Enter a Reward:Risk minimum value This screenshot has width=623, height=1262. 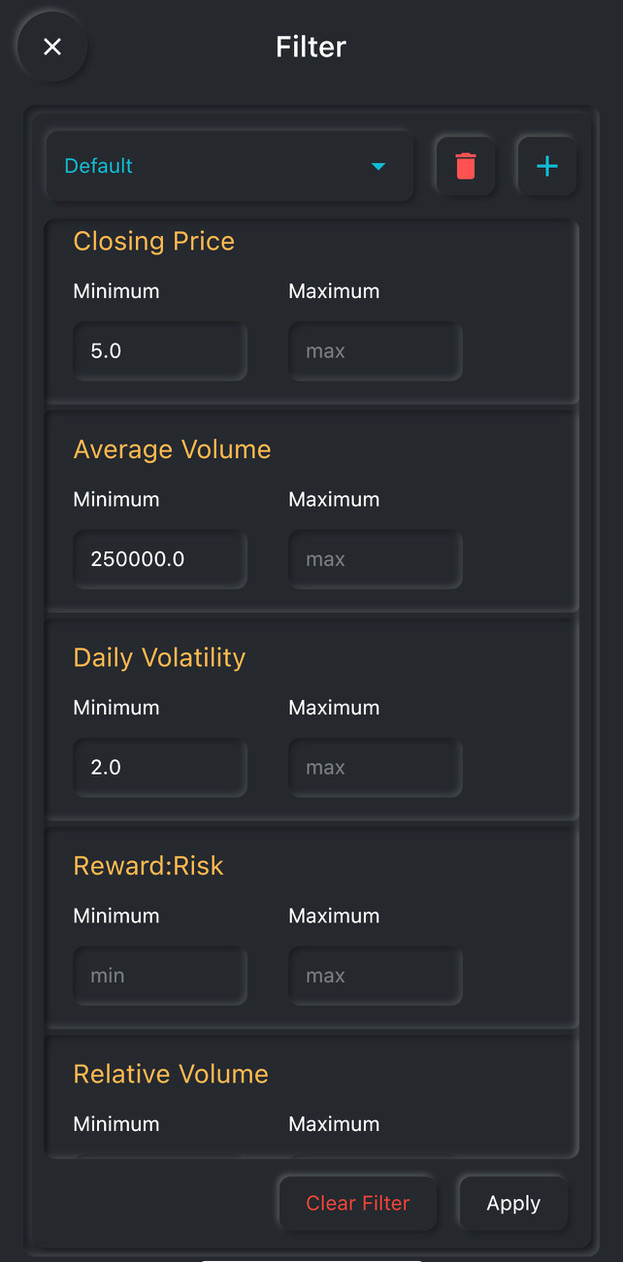[x=160, y=975]
